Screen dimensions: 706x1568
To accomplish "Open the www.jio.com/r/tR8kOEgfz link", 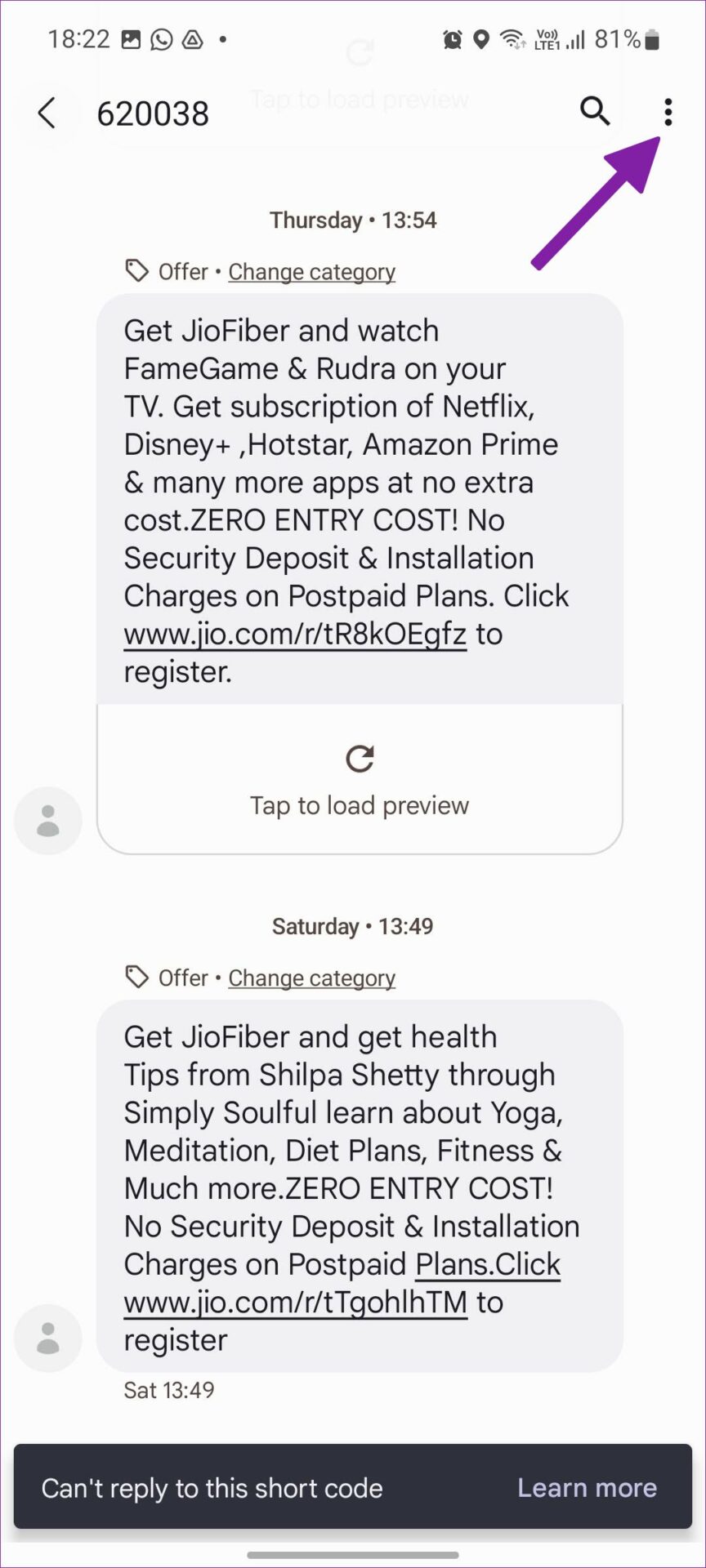I will coord(295,635).
